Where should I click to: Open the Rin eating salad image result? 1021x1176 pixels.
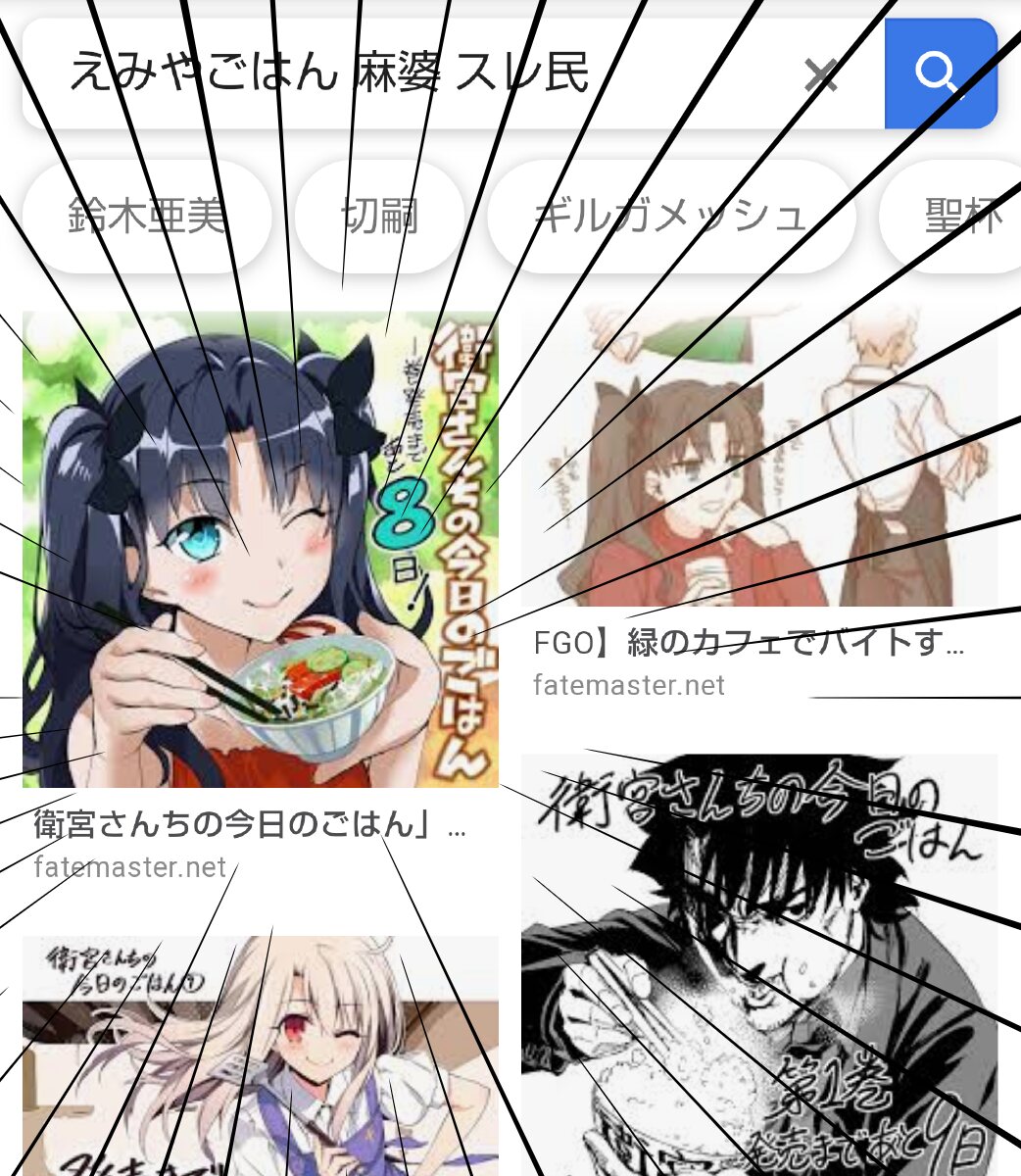click(260, 549)
